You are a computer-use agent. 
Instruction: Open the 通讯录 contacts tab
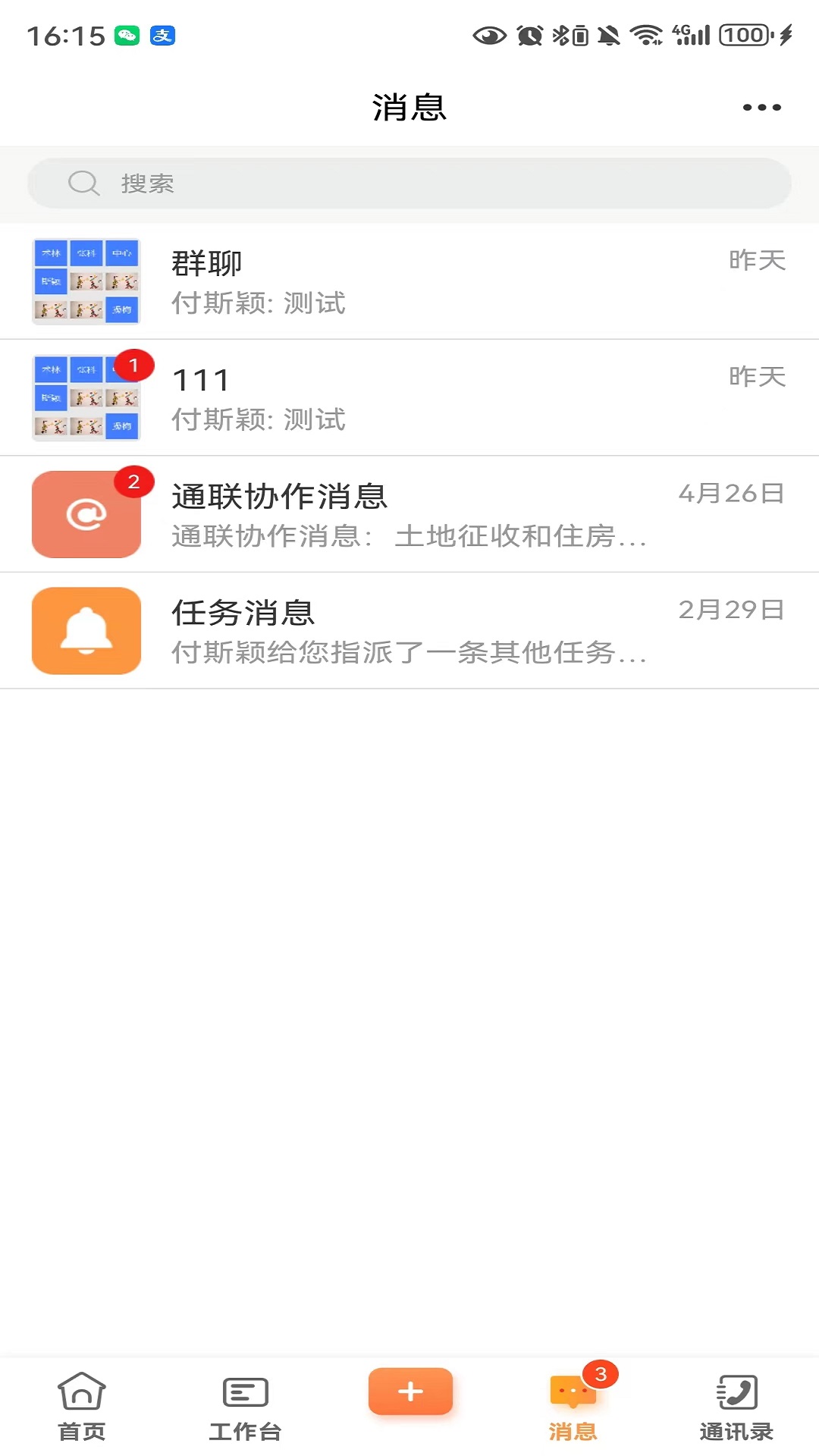coord(736,1406)
